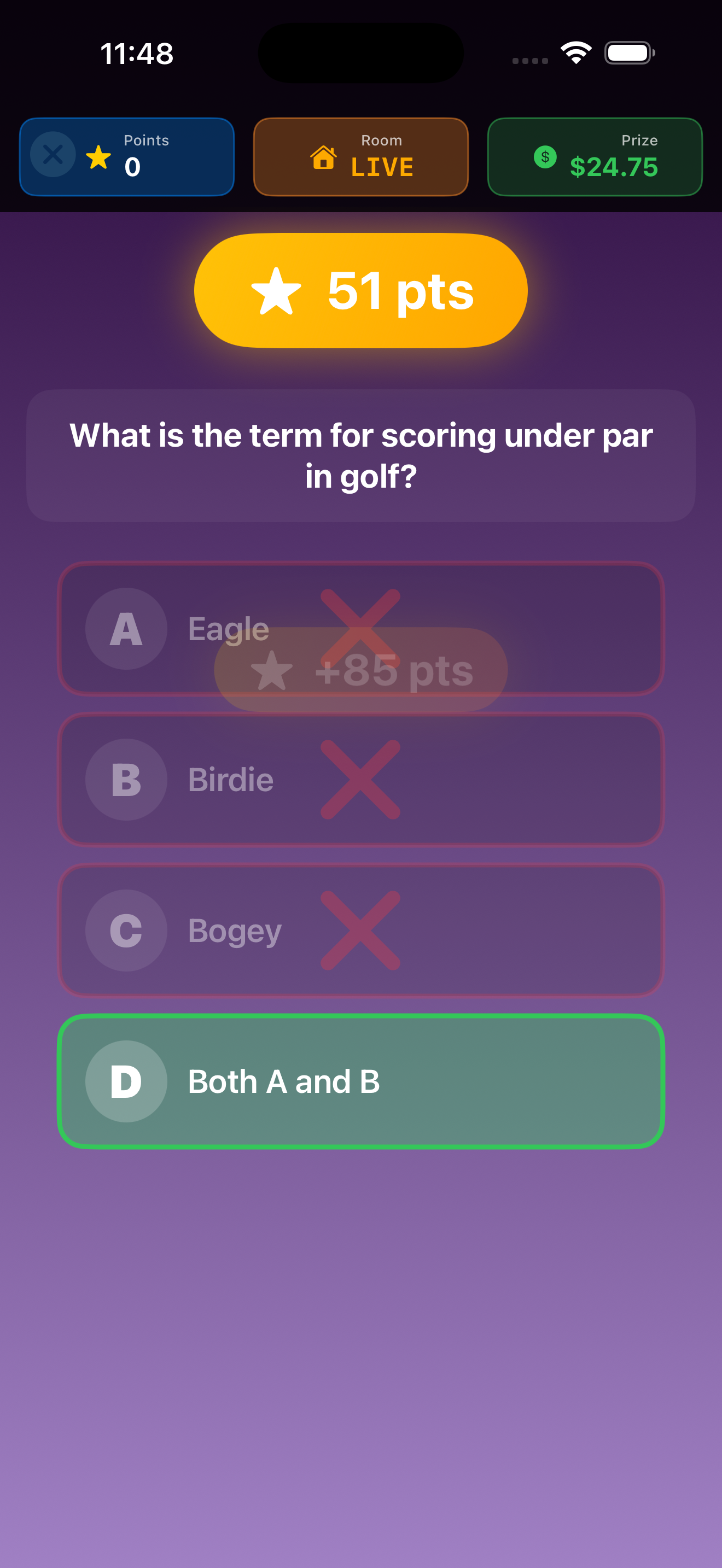Viewport: 722px width, 1568px height.
Task: Pick answer C Bogey
Action: [360, 930]
